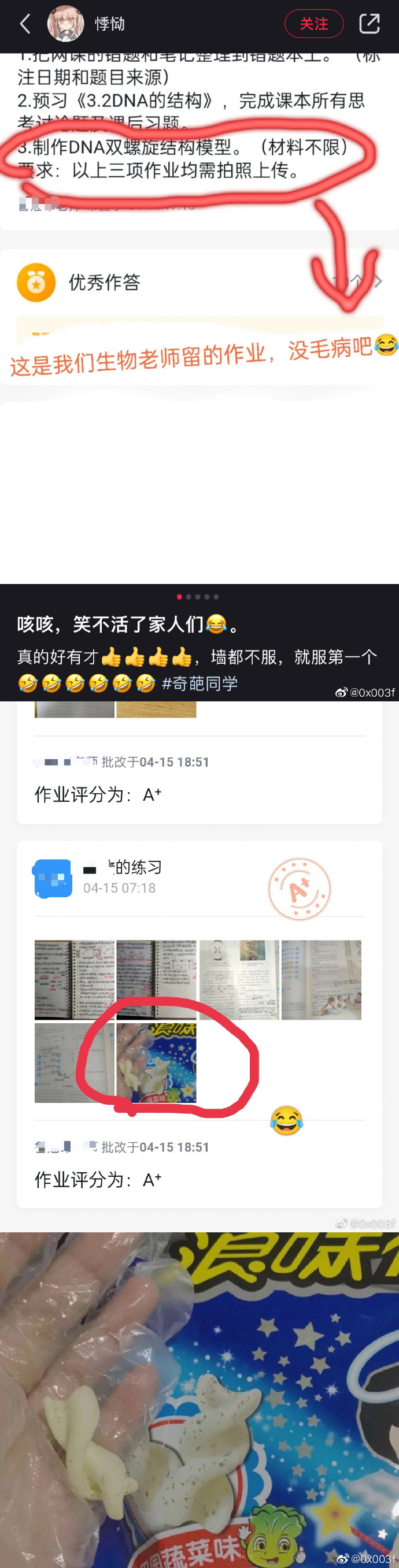Follow the author with 关注 button

pos(314,24)
